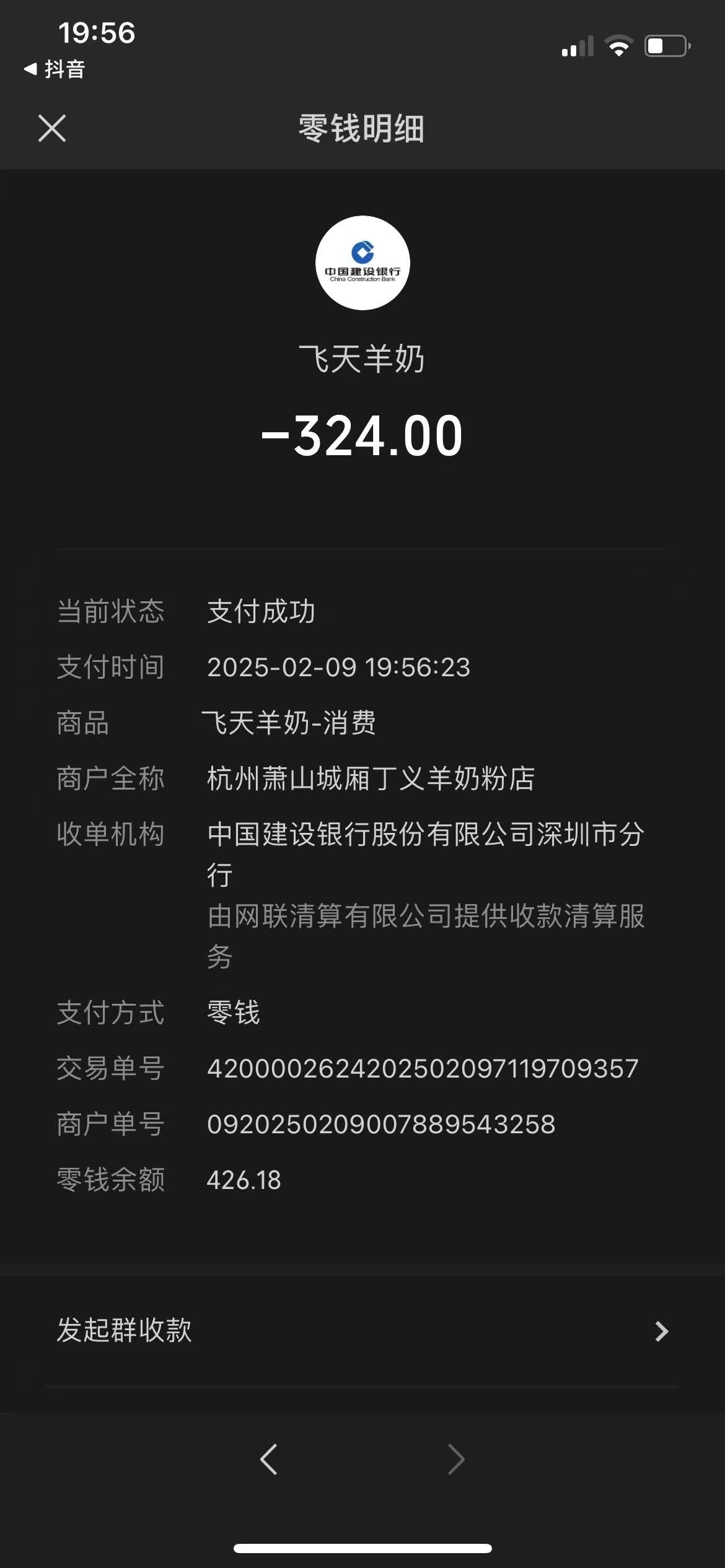Viewport: 725px width, 1568px height.
Task: Go back with the bottom left arrow
Action: click(x=269, y=1459)
